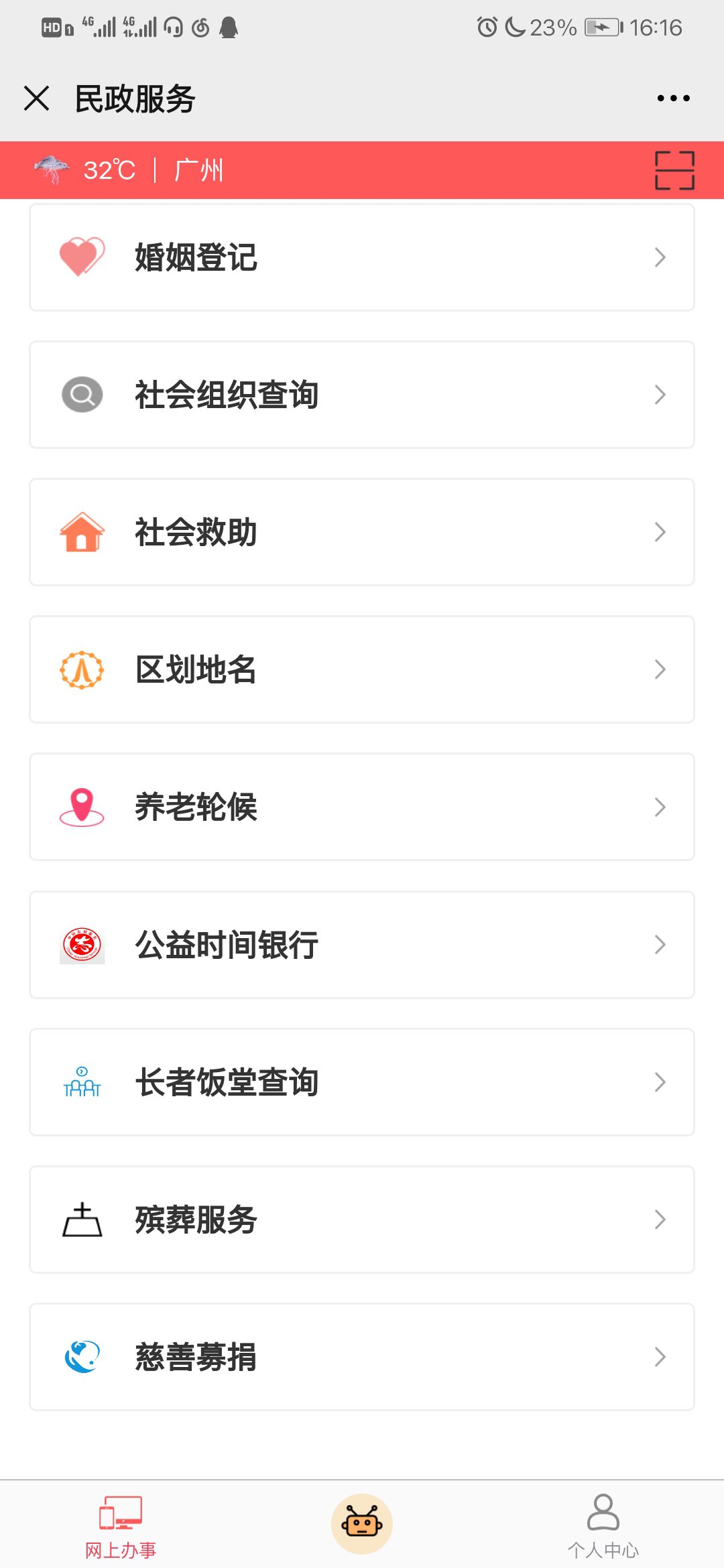The height and width of the screenshot is (1568, 724).
Task: Open 慈善募捐 row
Action: click(362, 1357)
